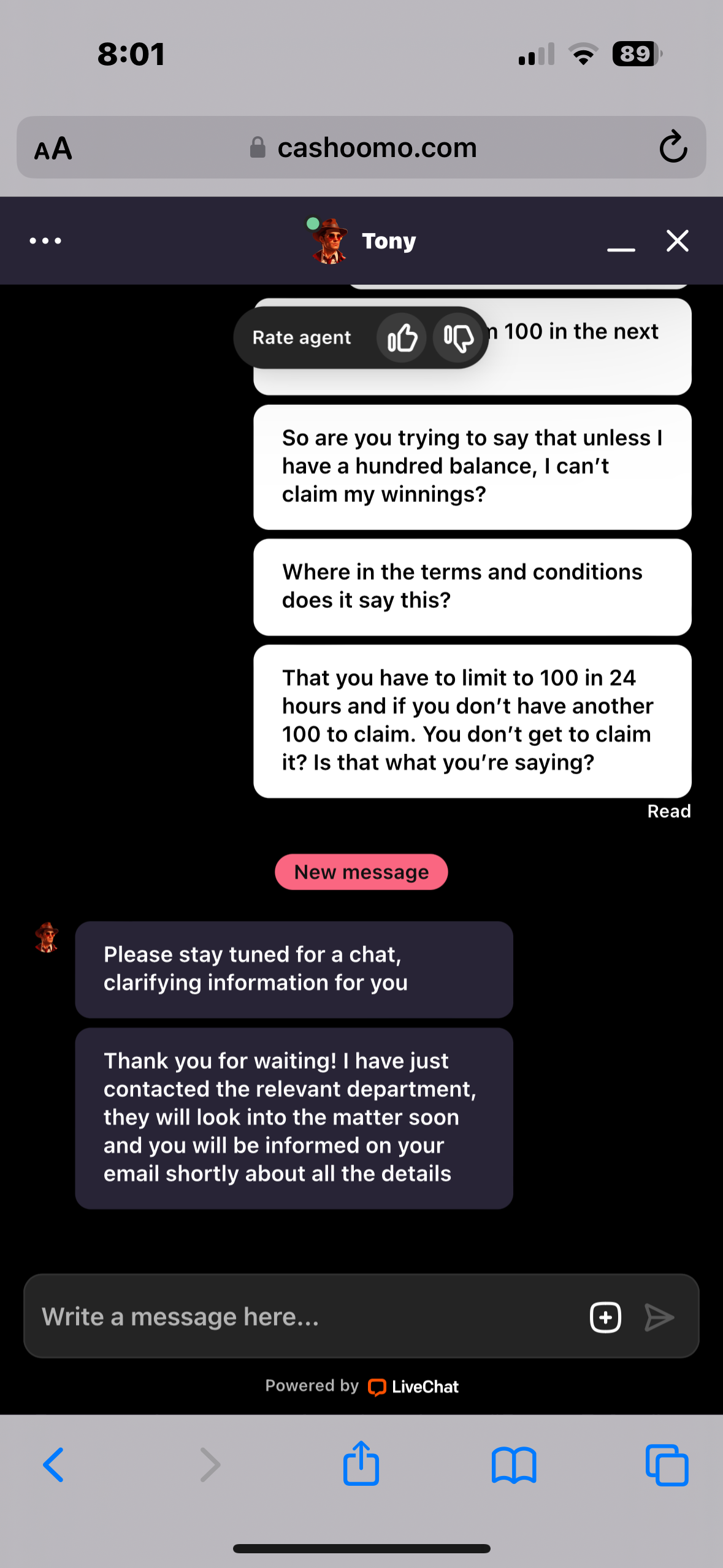723x1568 pixels.
Task: Rate agent Tony with thumbs up
Action: (x=402, y=338)
